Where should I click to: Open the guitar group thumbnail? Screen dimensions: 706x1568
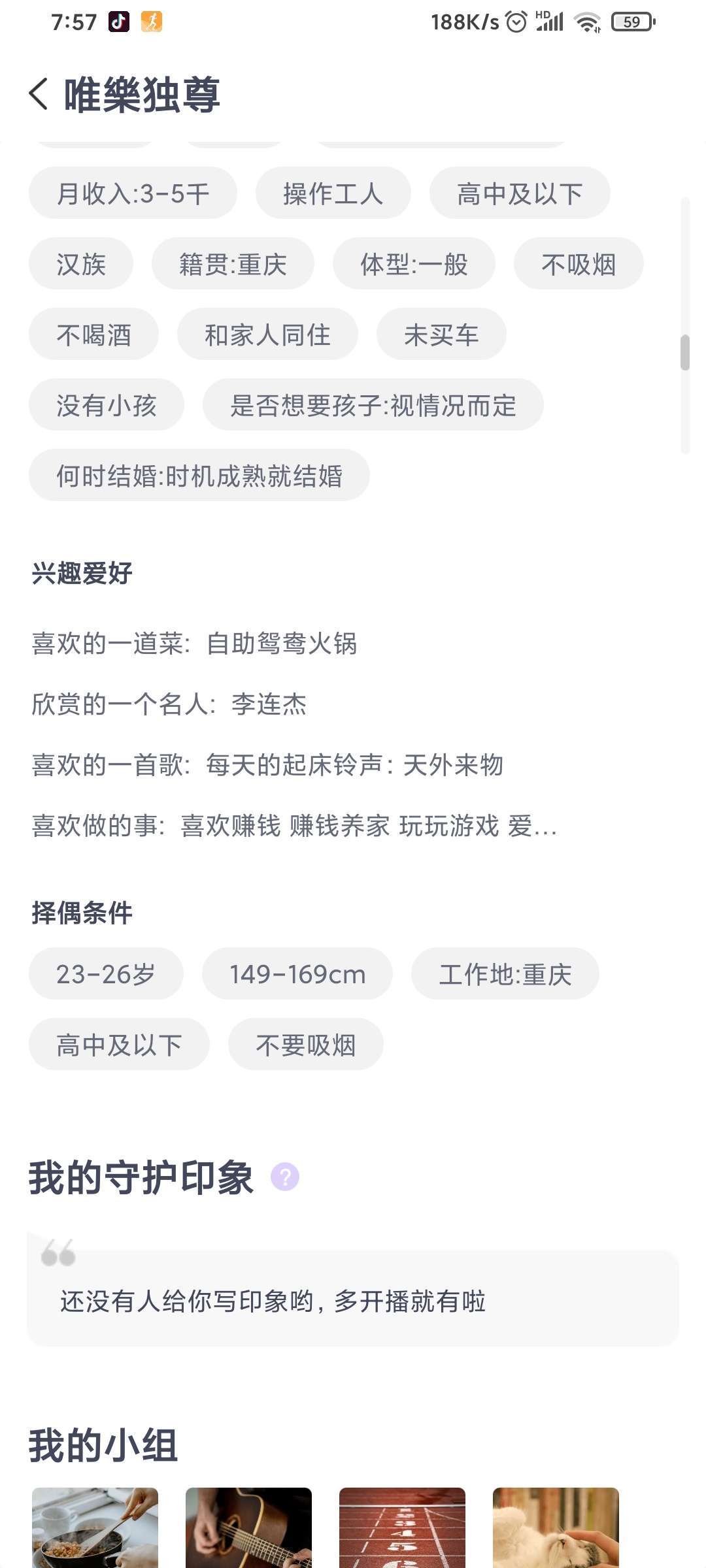click(x=248, y=1527)
